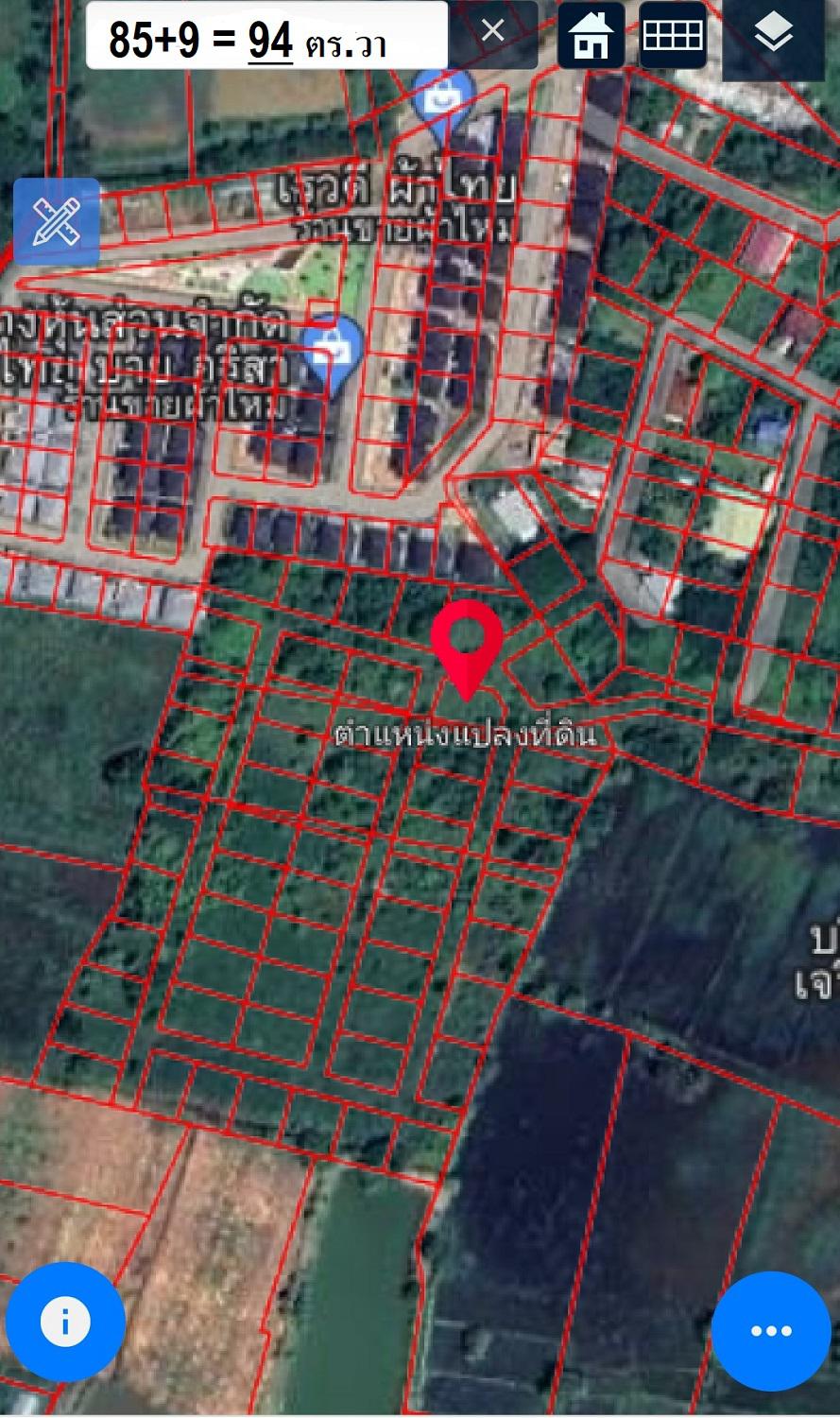Tap the home icon button
This screenshot has height=1418, width=840.
coord(591,34)
